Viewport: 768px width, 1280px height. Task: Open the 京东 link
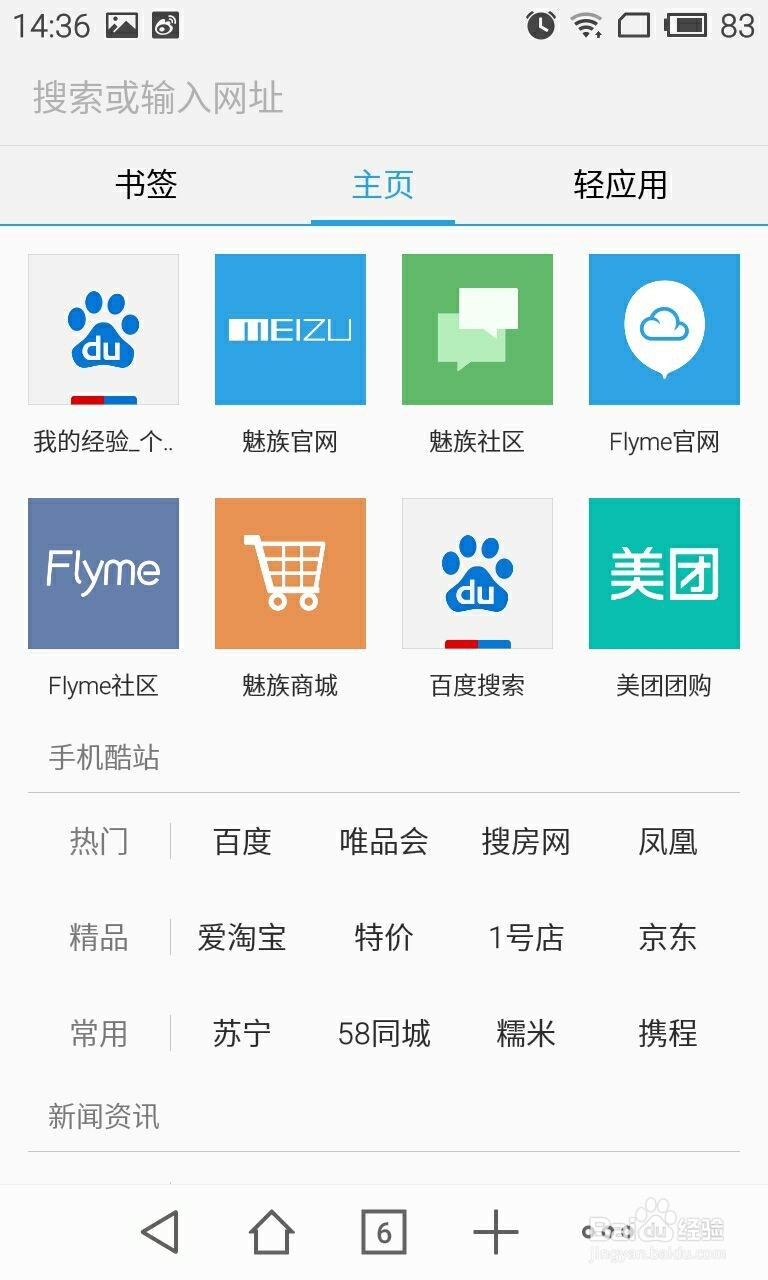[x=667, y=937]
